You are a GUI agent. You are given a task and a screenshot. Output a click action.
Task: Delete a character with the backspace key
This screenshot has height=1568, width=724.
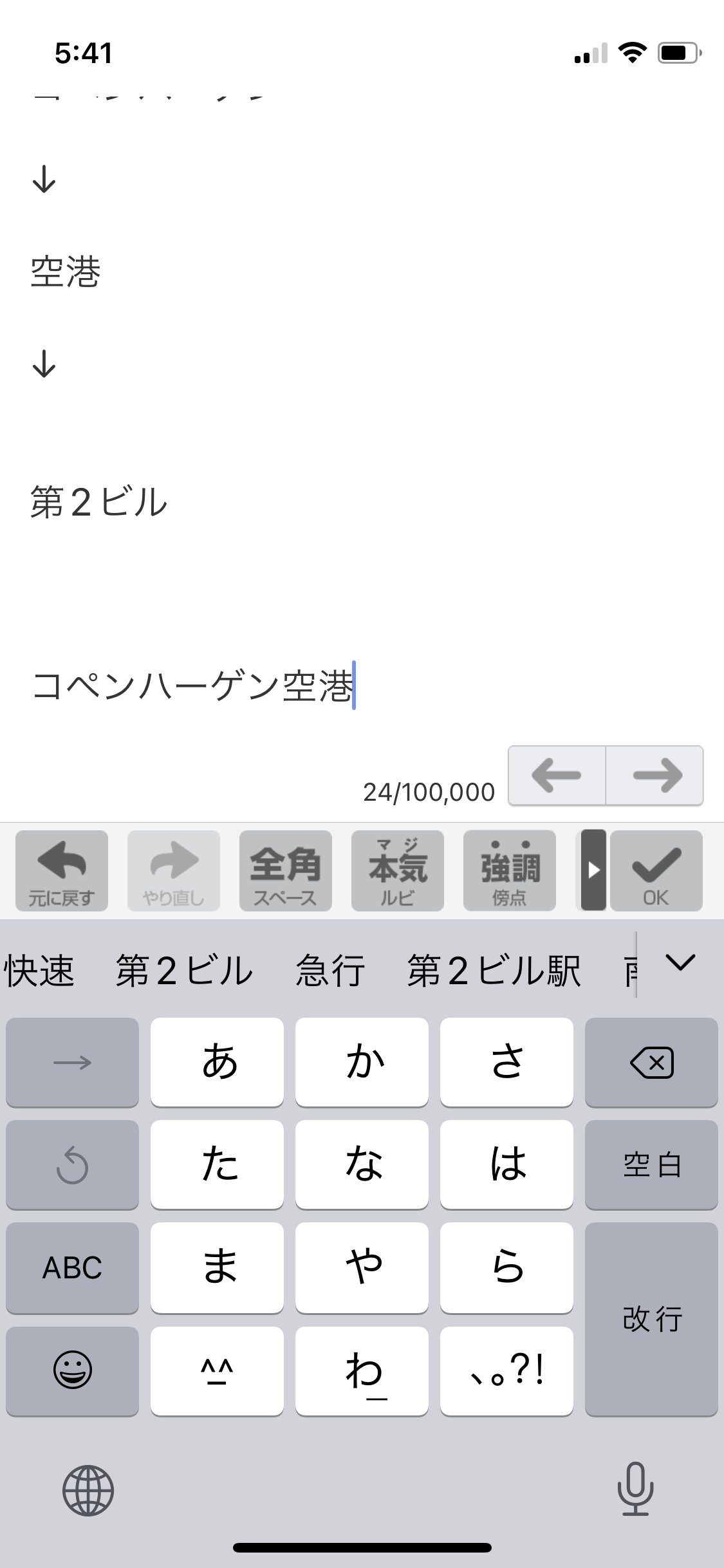651,1062
